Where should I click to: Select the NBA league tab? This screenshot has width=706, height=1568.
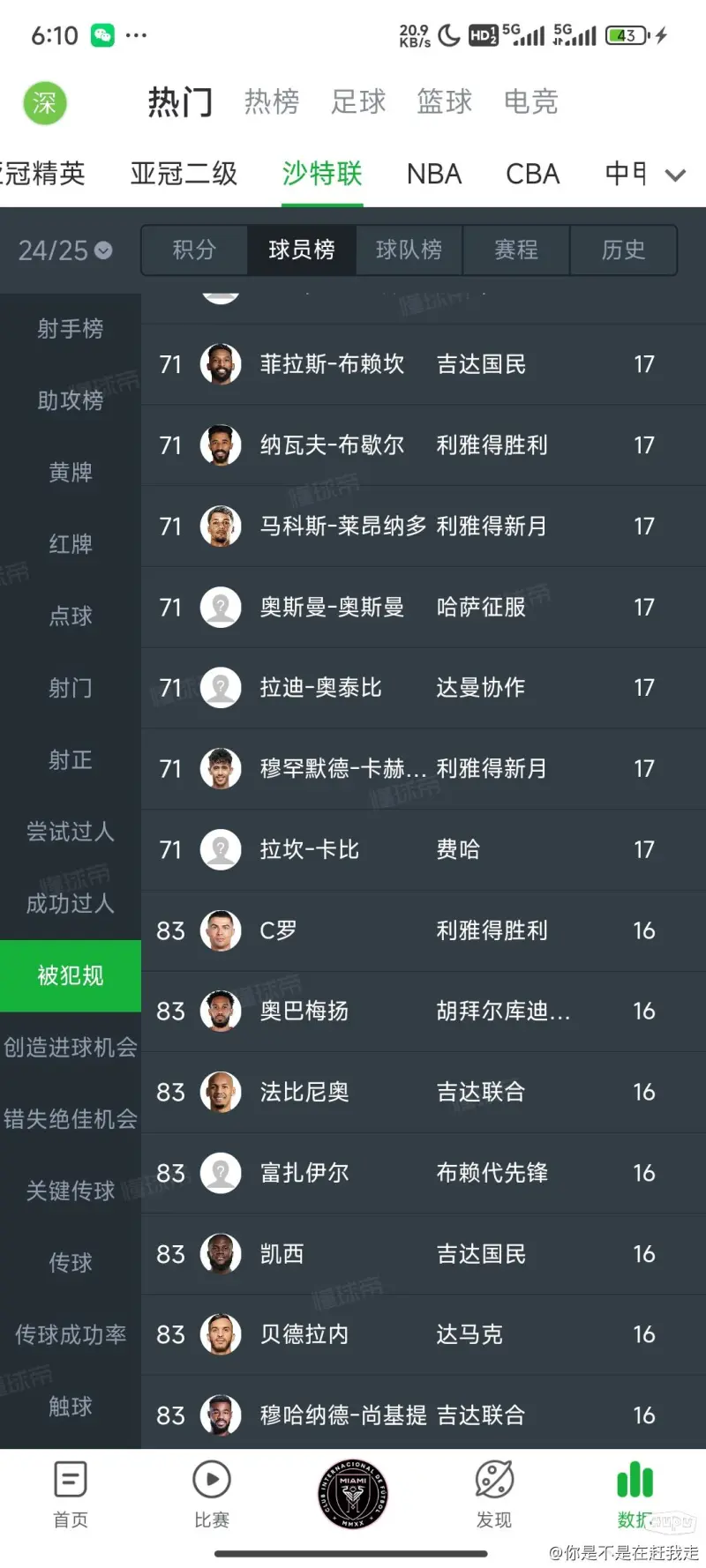click(x=433, y=175)
